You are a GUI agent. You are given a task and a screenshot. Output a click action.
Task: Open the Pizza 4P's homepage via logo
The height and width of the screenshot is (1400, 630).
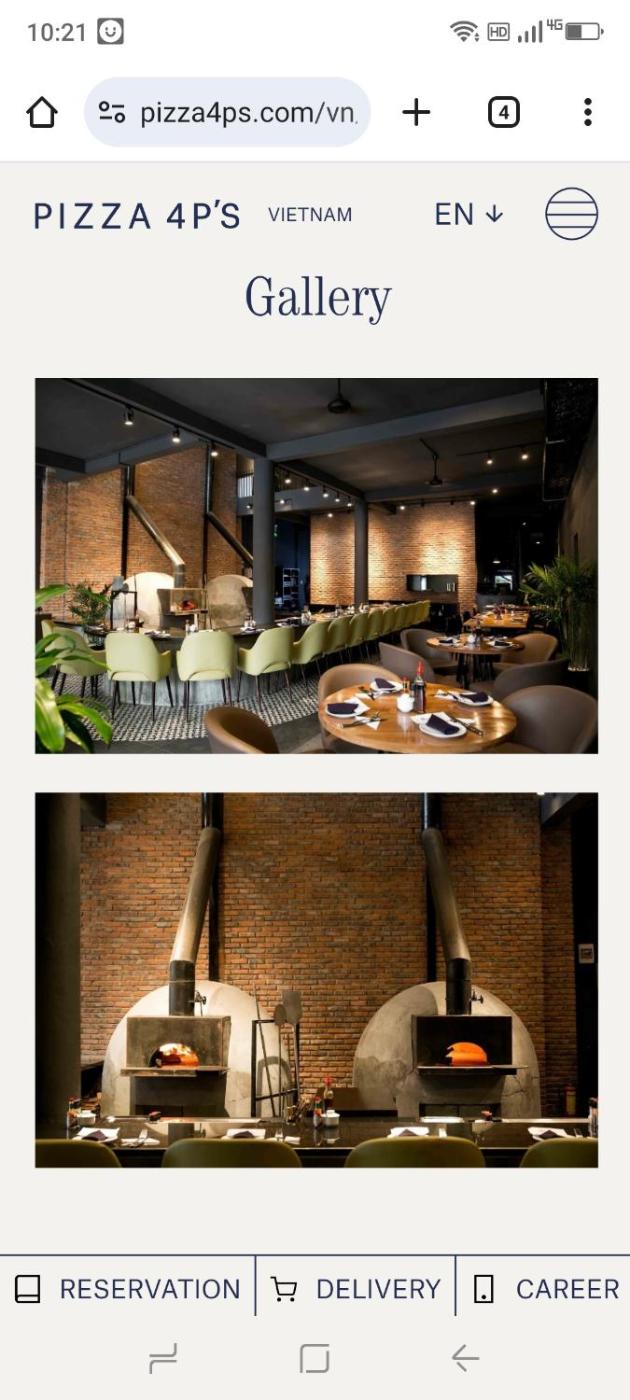(x=137, y=215)
